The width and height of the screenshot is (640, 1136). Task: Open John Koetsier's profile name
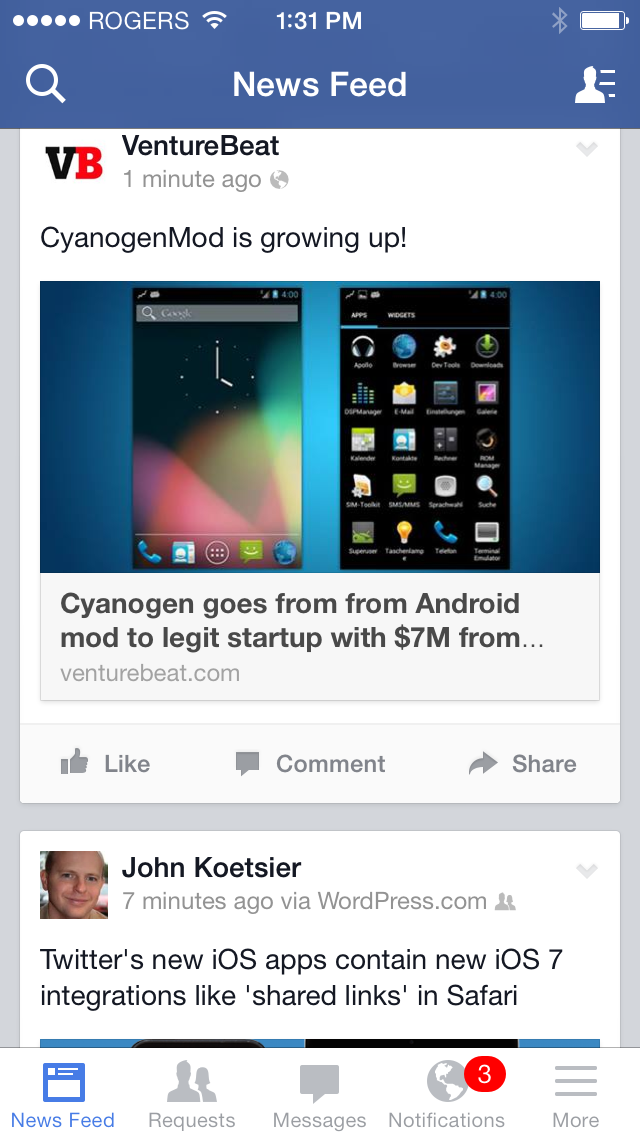[x=211, y=868]
